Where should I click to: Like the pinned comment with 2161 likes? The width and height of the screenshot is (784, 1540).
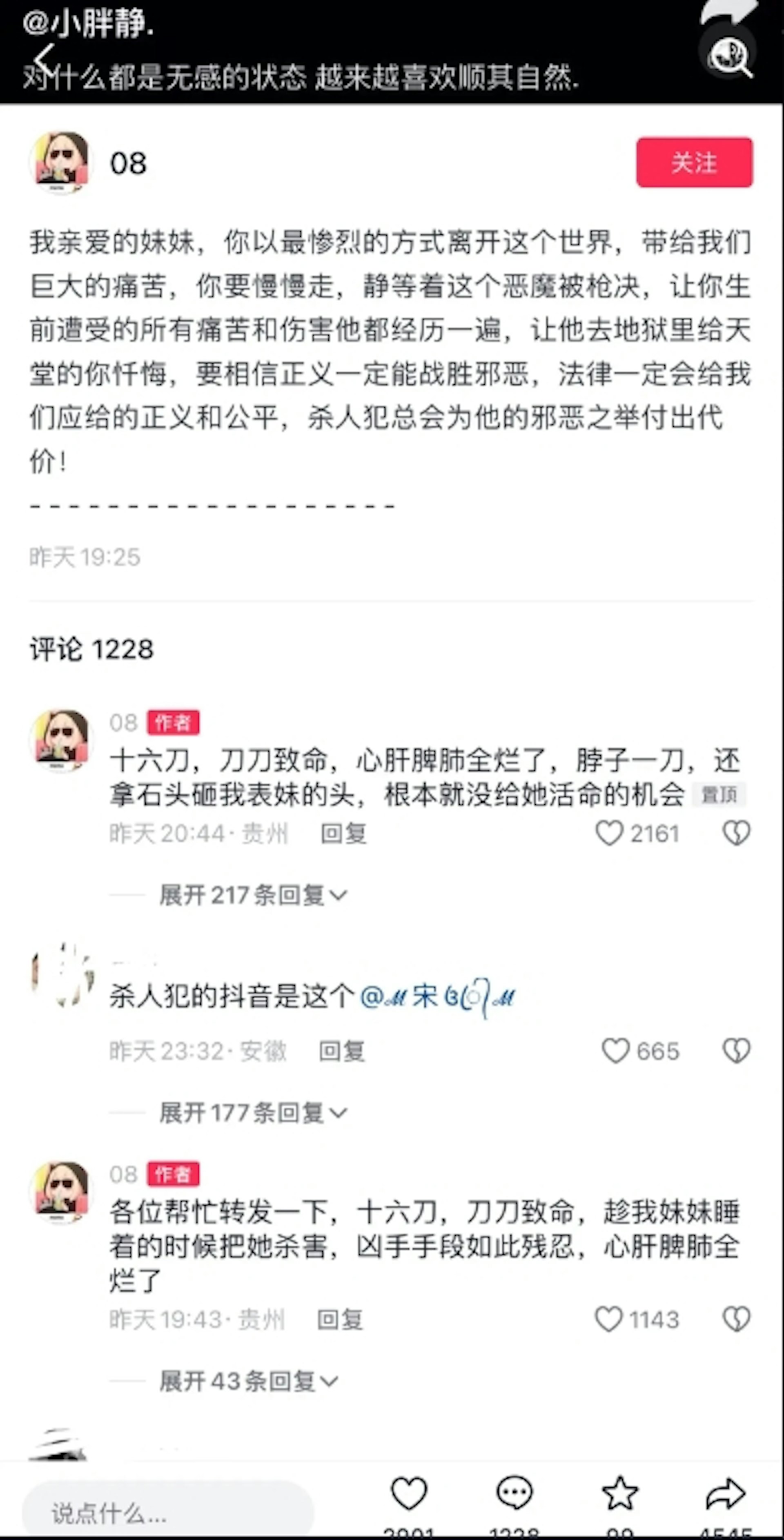610,833
